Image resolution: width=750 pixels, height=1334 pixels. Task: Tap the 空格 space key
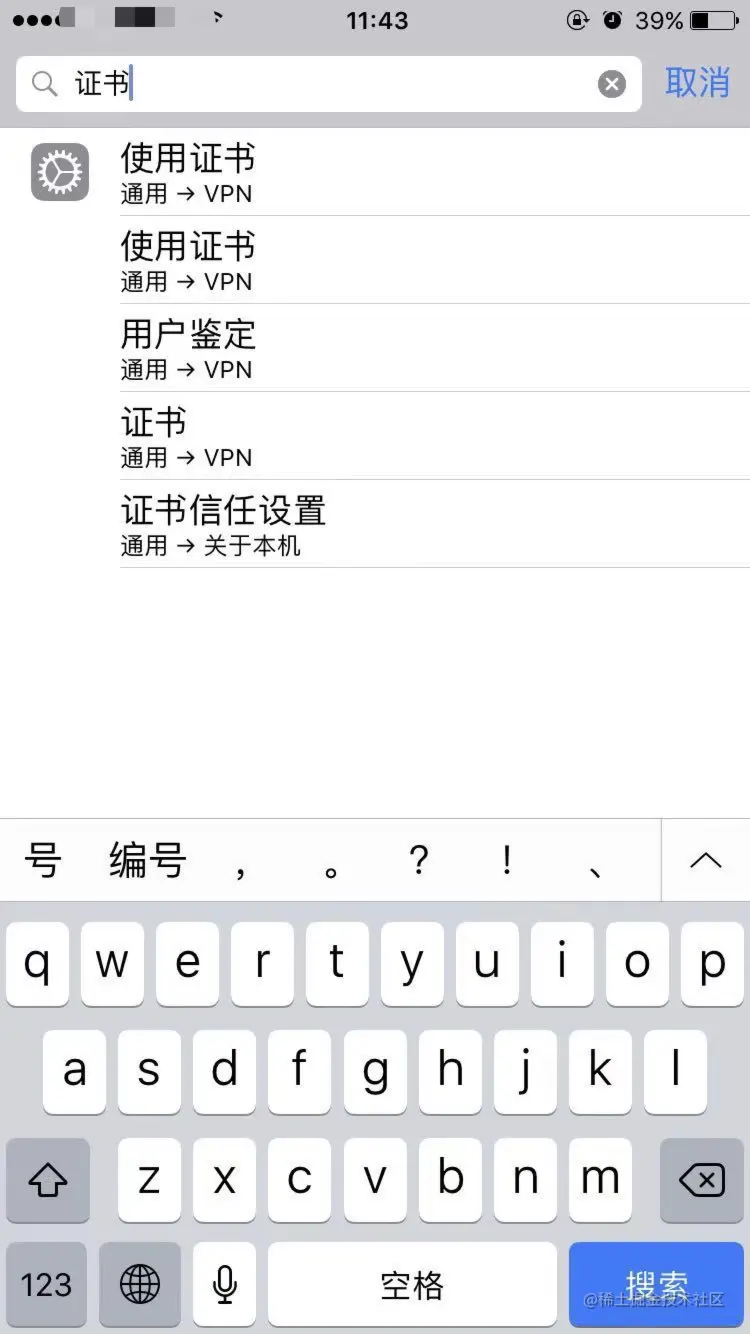412,1284
